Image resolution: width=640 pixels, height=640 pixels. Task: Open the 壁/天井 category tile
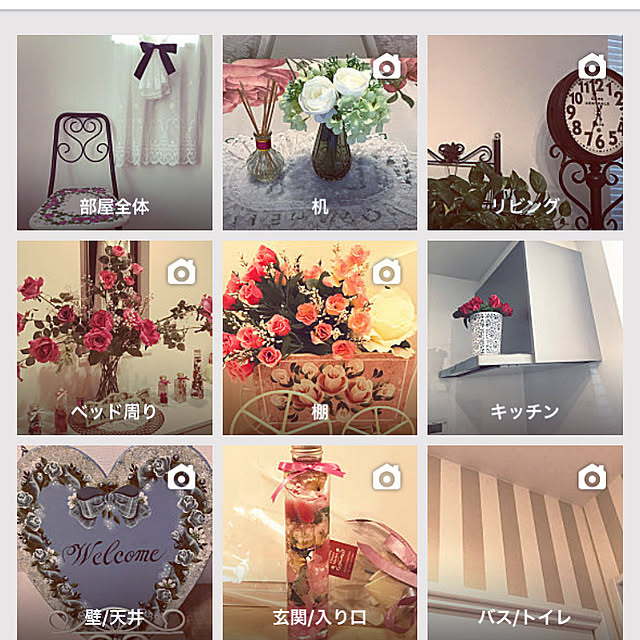[x=114, y=545]
